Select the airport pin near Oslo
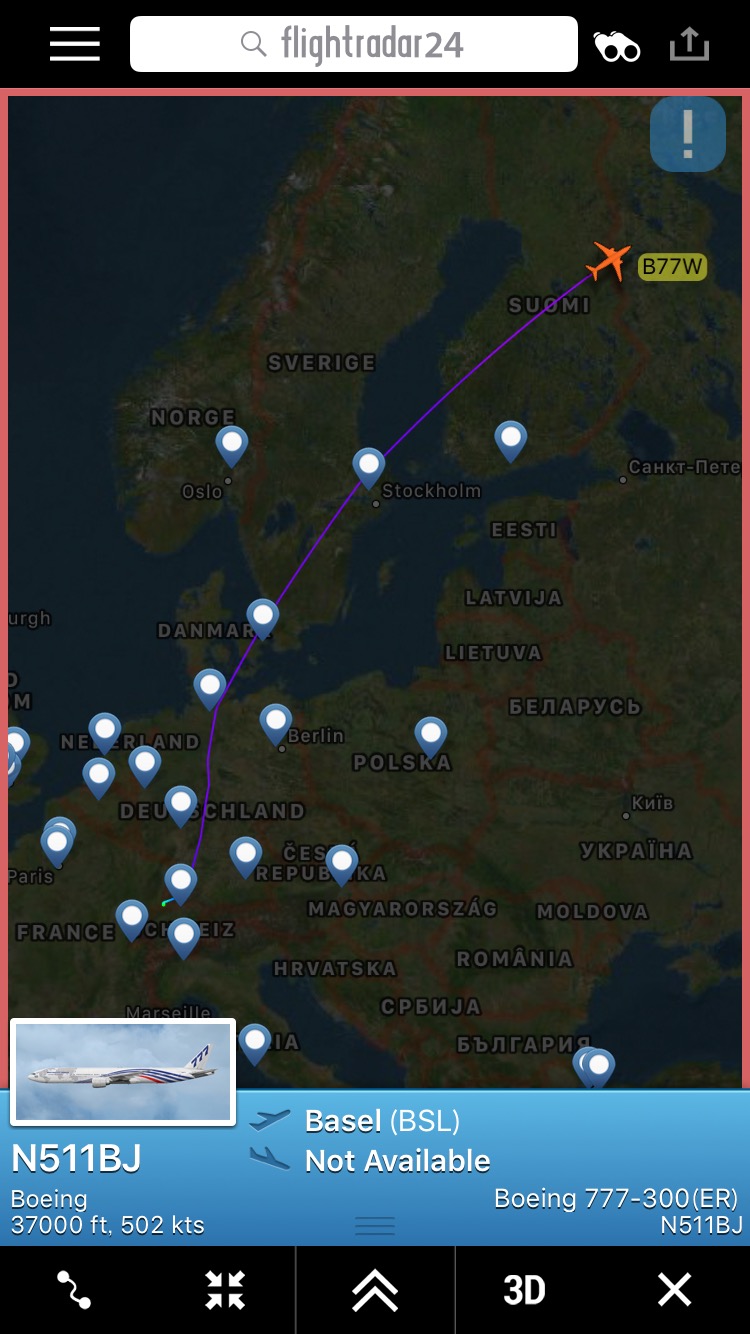 pos(232,443)
